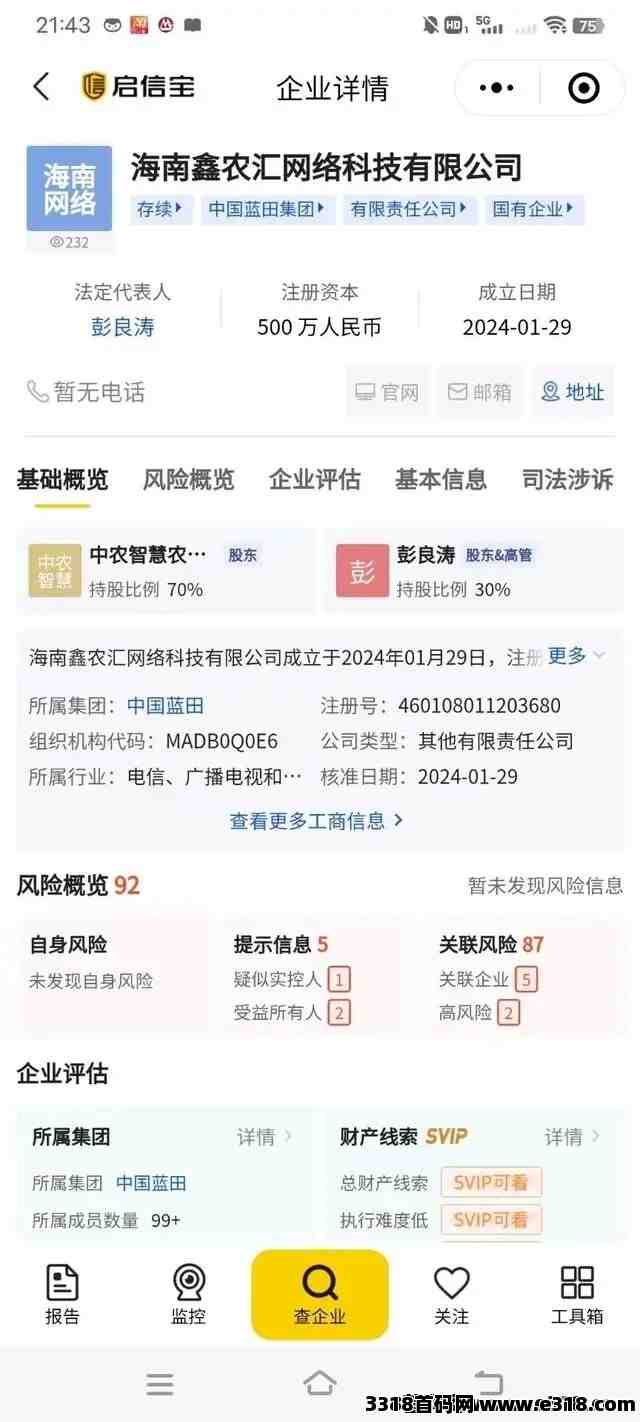
Task: Open legal representative 彭良涛 link
Action: coord(122,327)
